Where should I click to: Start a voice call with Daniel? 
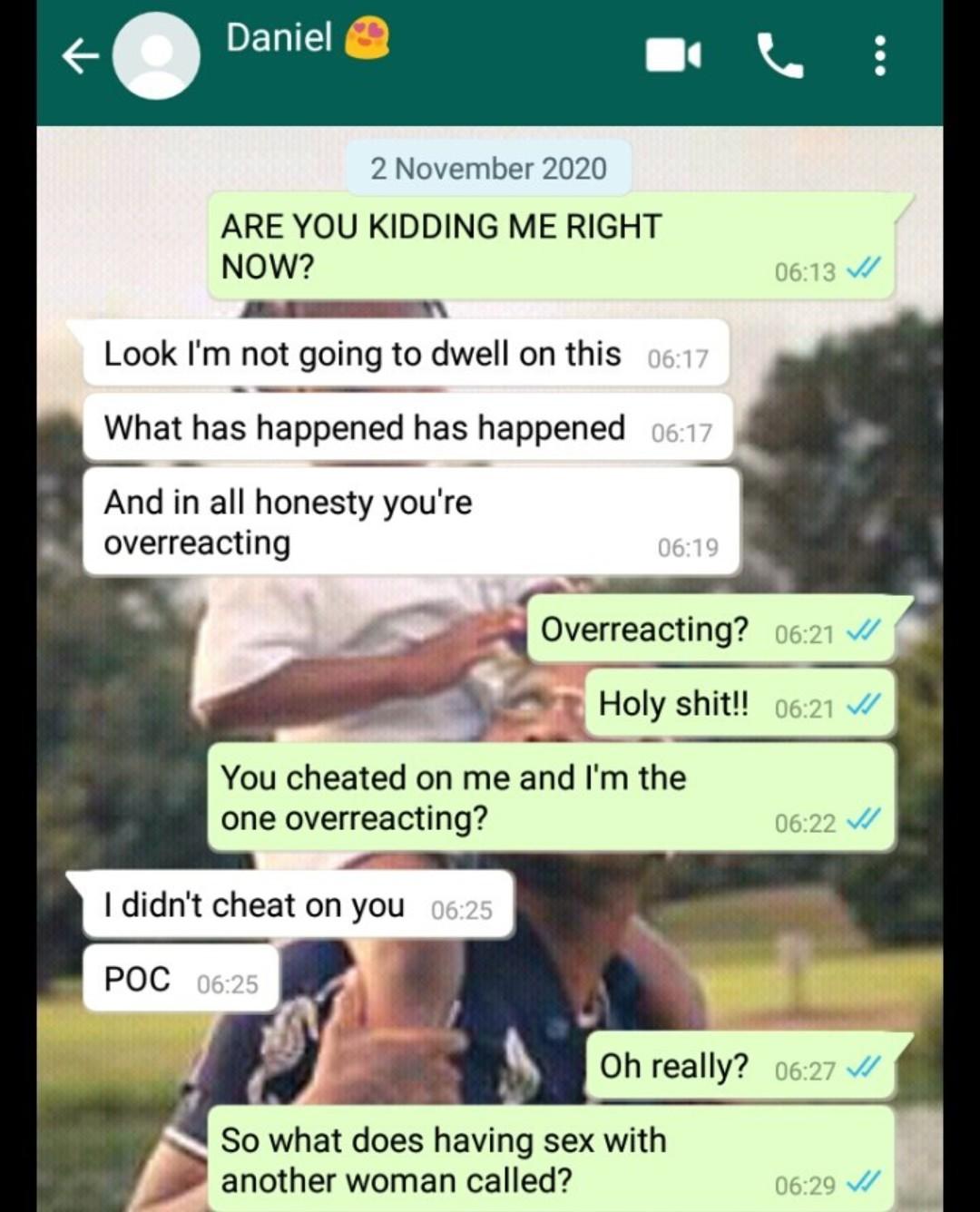click(779, 56)
